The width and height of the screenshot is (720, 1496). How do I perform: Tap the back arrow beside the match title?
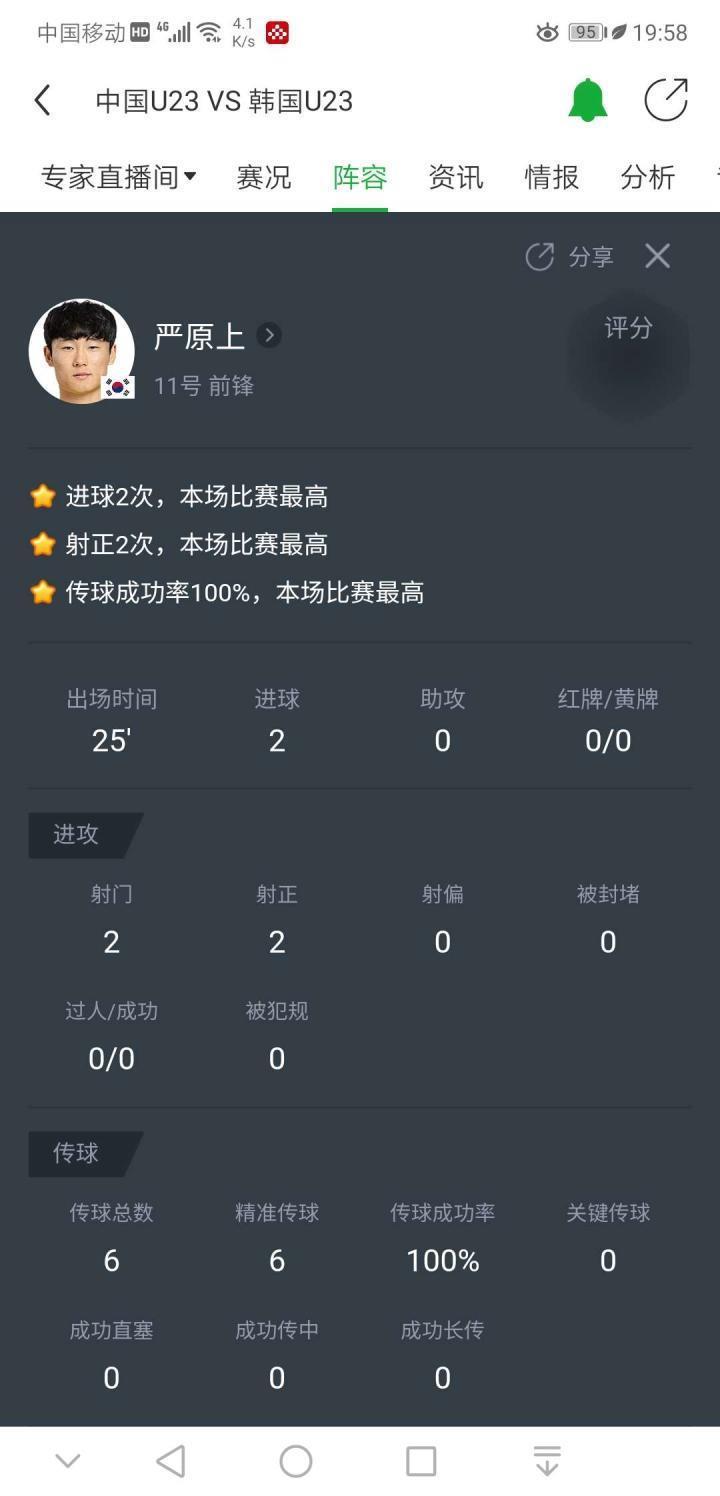40,100
